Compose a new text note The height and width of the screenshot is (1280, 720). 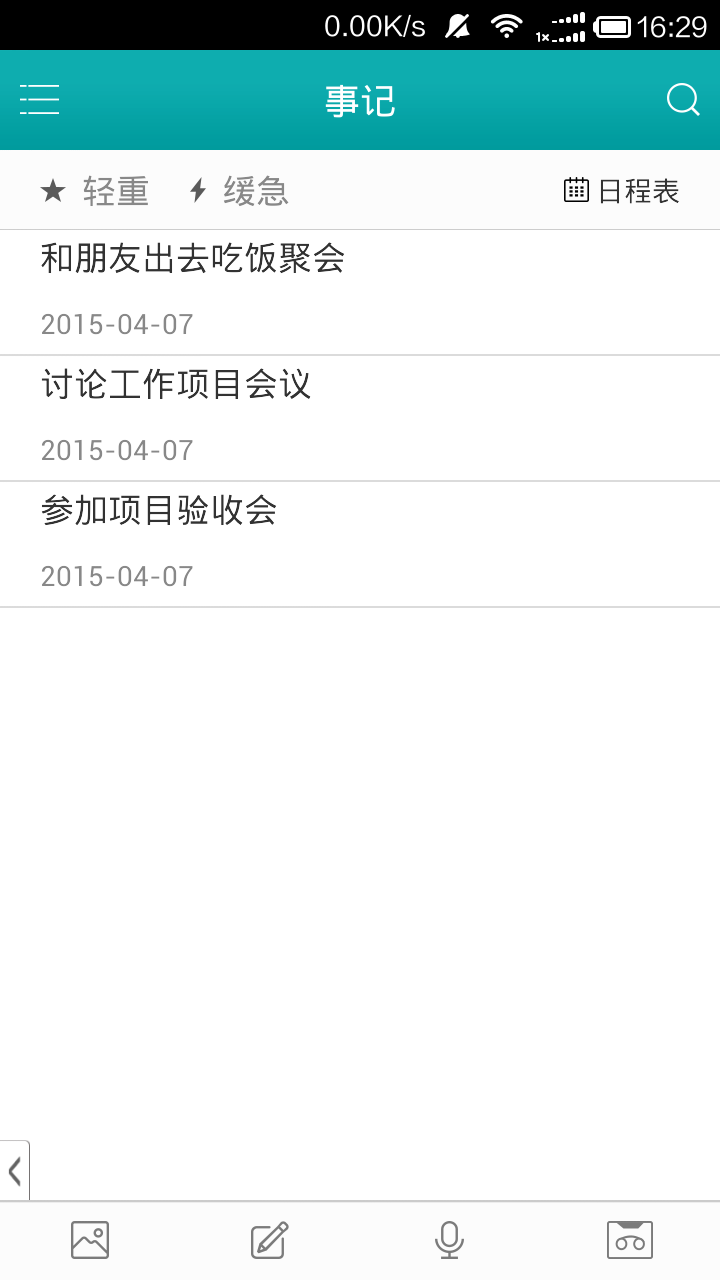[269, 1241]
